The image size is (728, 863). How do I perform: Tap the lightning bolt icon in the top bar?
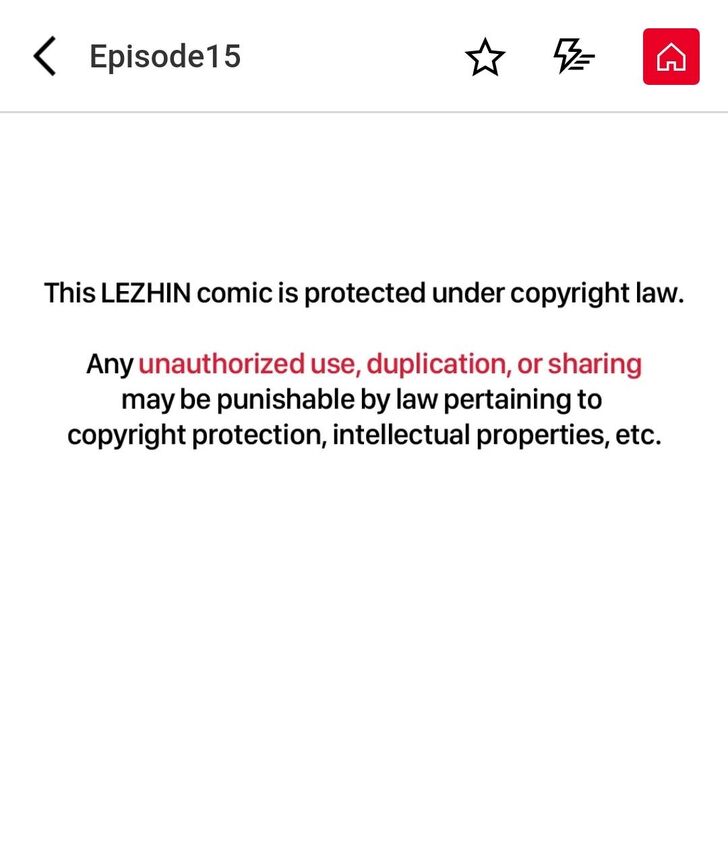click(574, 57)
